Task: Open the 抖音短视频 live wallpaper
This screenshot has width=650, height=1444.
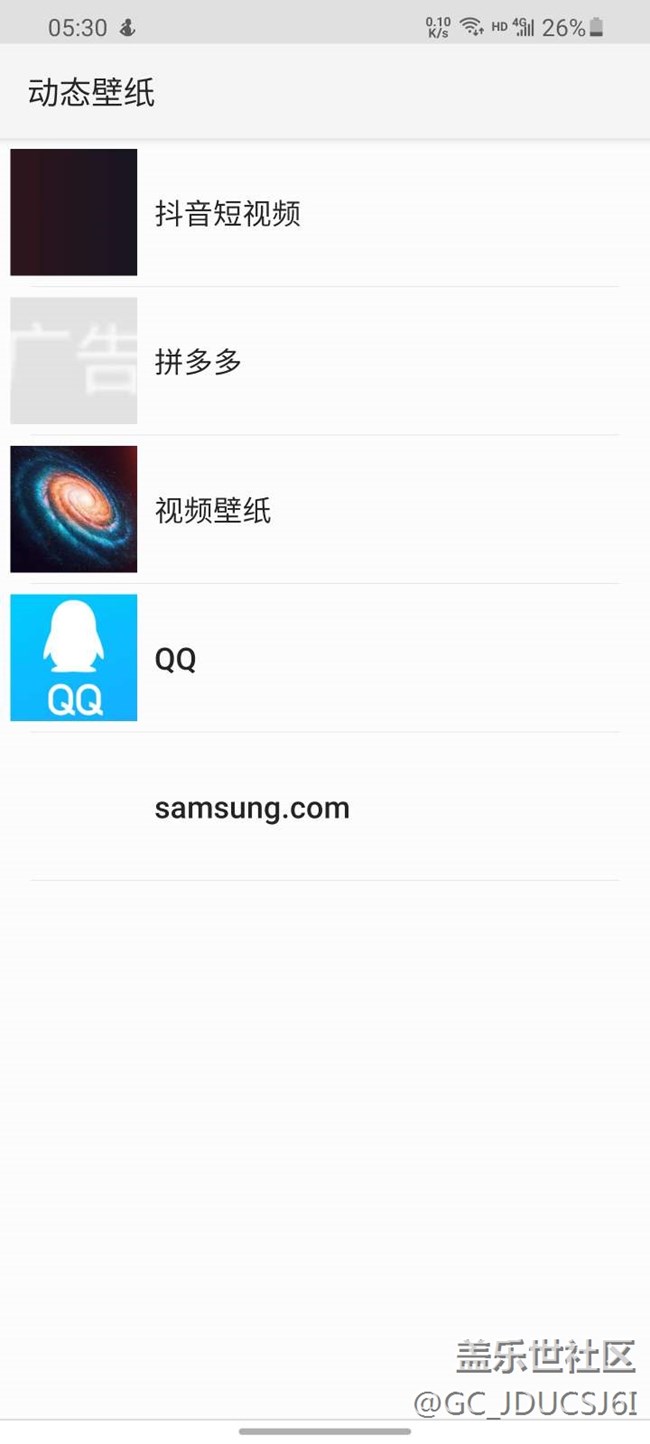Action: [228, 213]
